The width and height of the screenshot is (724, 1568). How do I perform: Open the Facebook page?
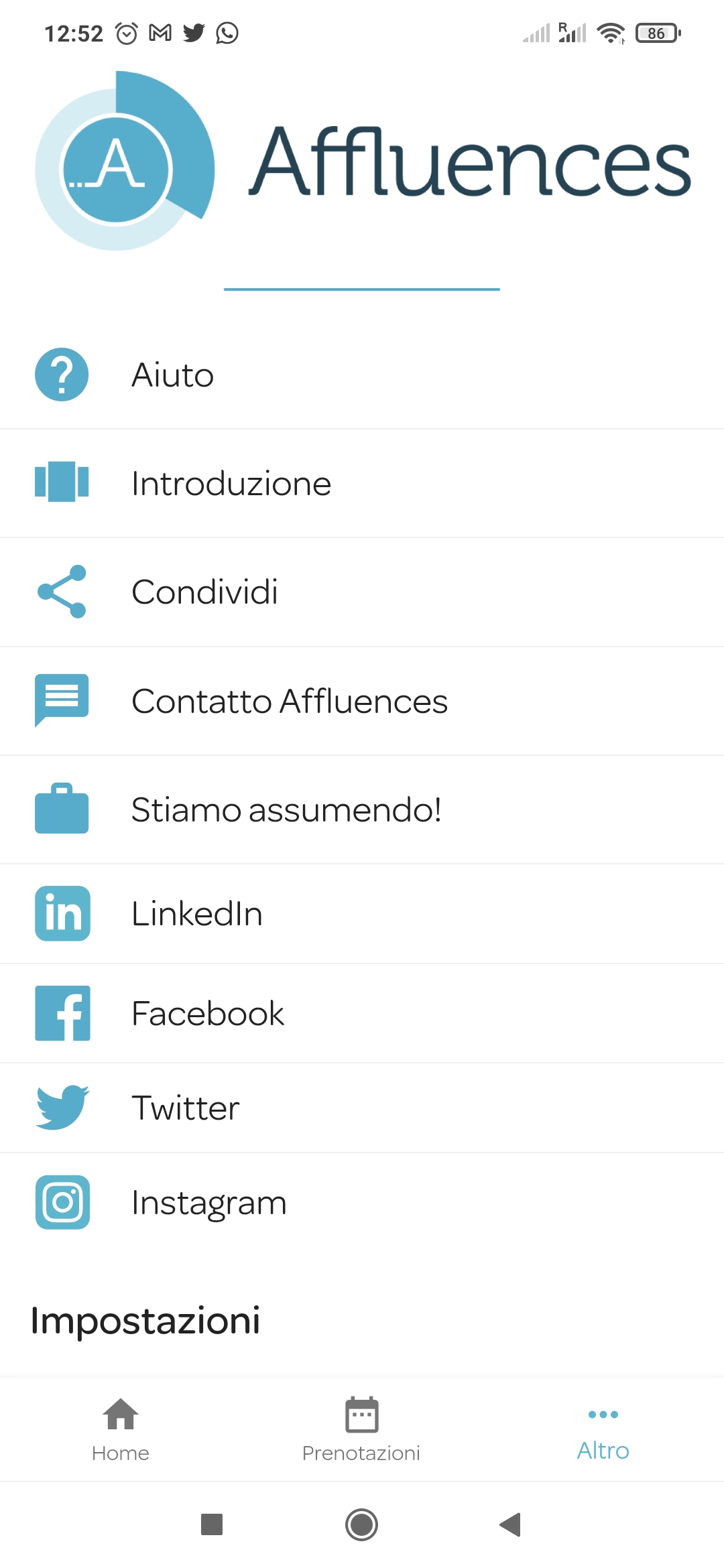click(362, 1013)
